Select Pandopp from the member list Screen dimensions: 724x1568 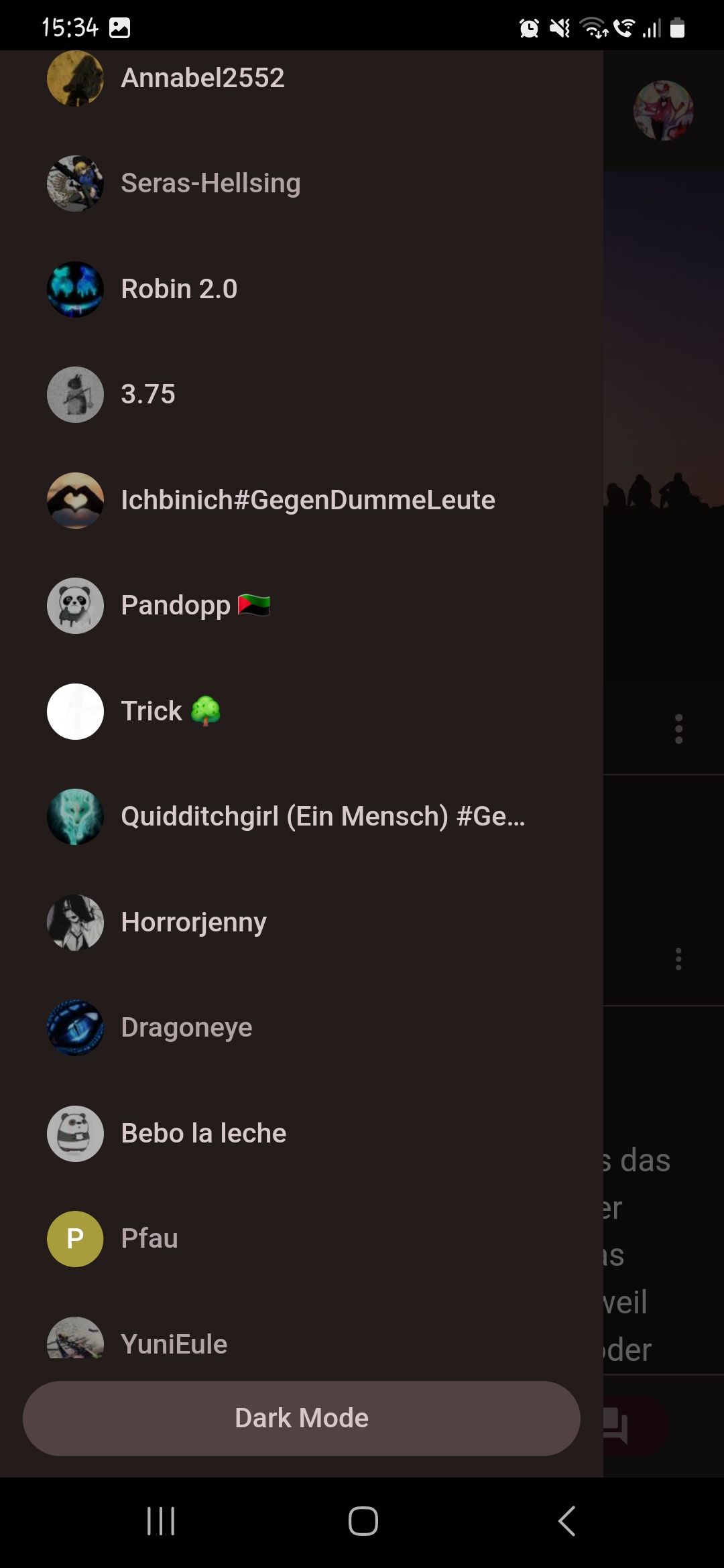tap(176, 606)
